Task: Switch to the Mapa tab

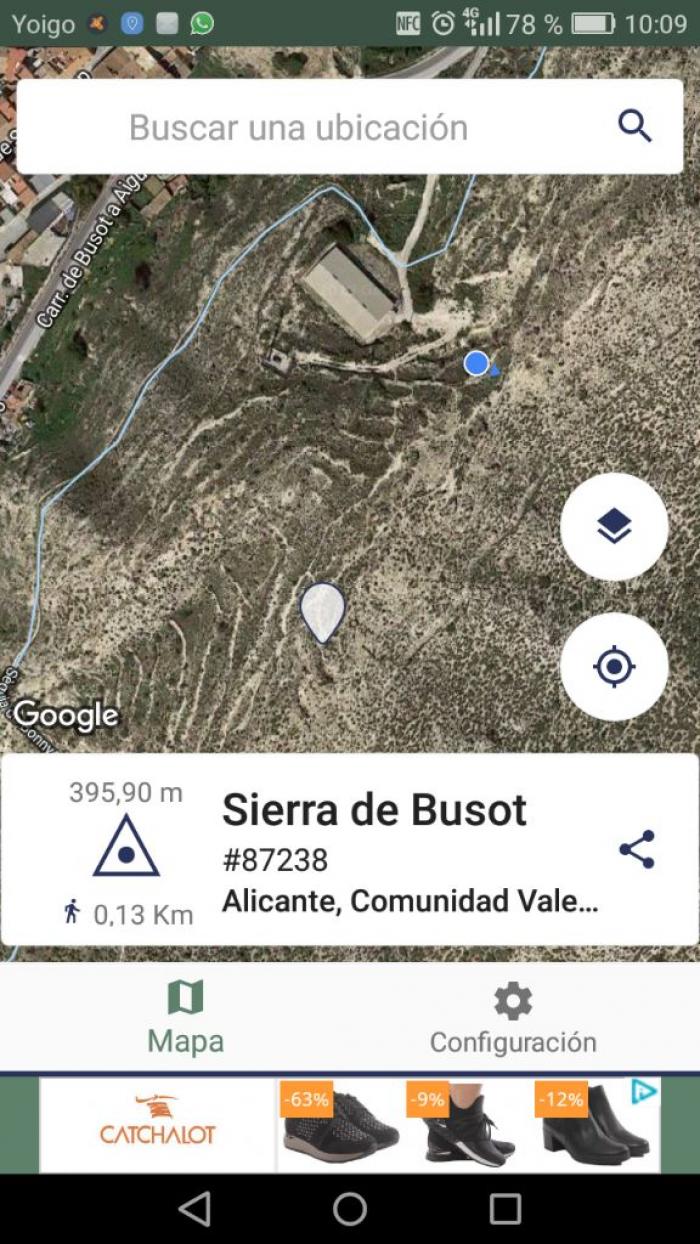Action: [x=186, y=1017]
